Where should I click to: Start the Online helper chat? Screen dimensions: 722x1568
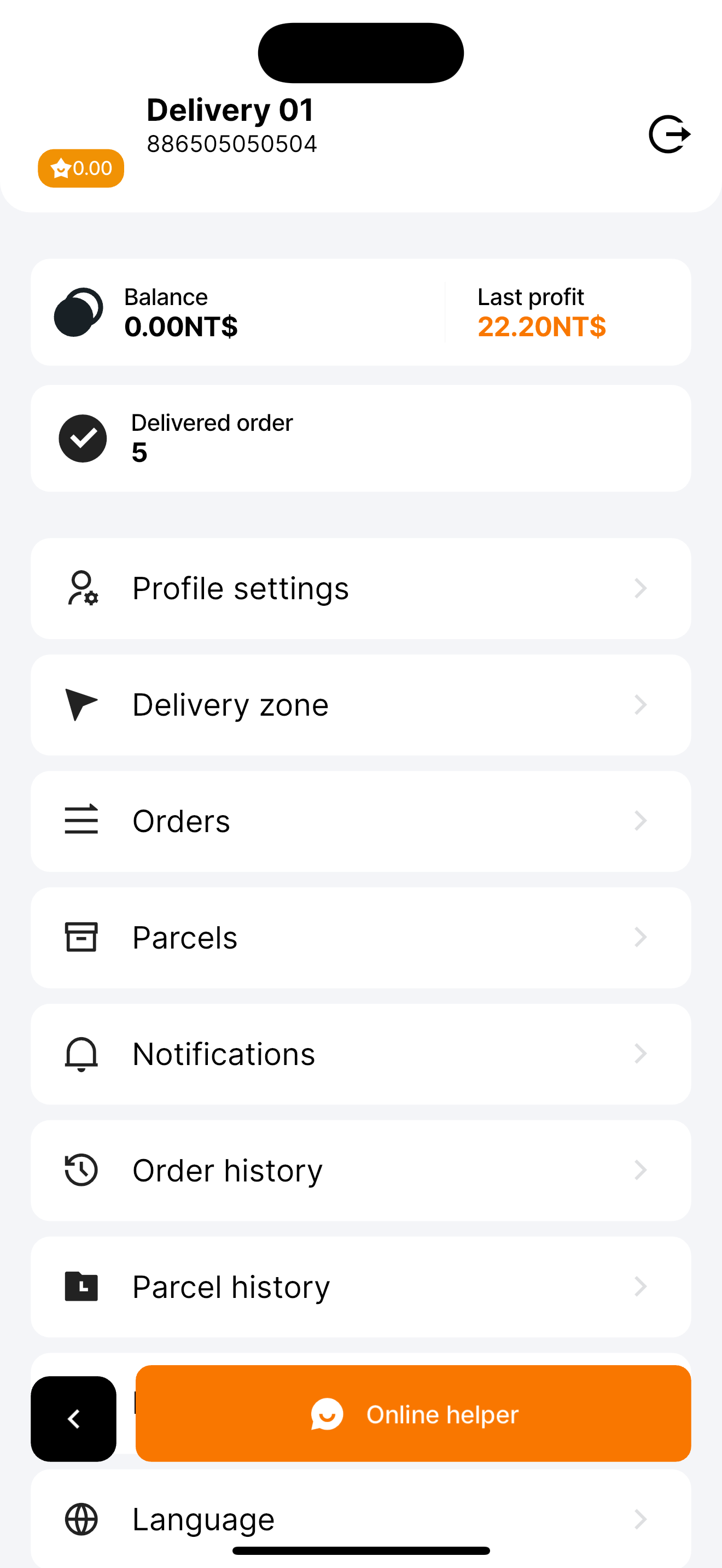(x=414, y=1413)
